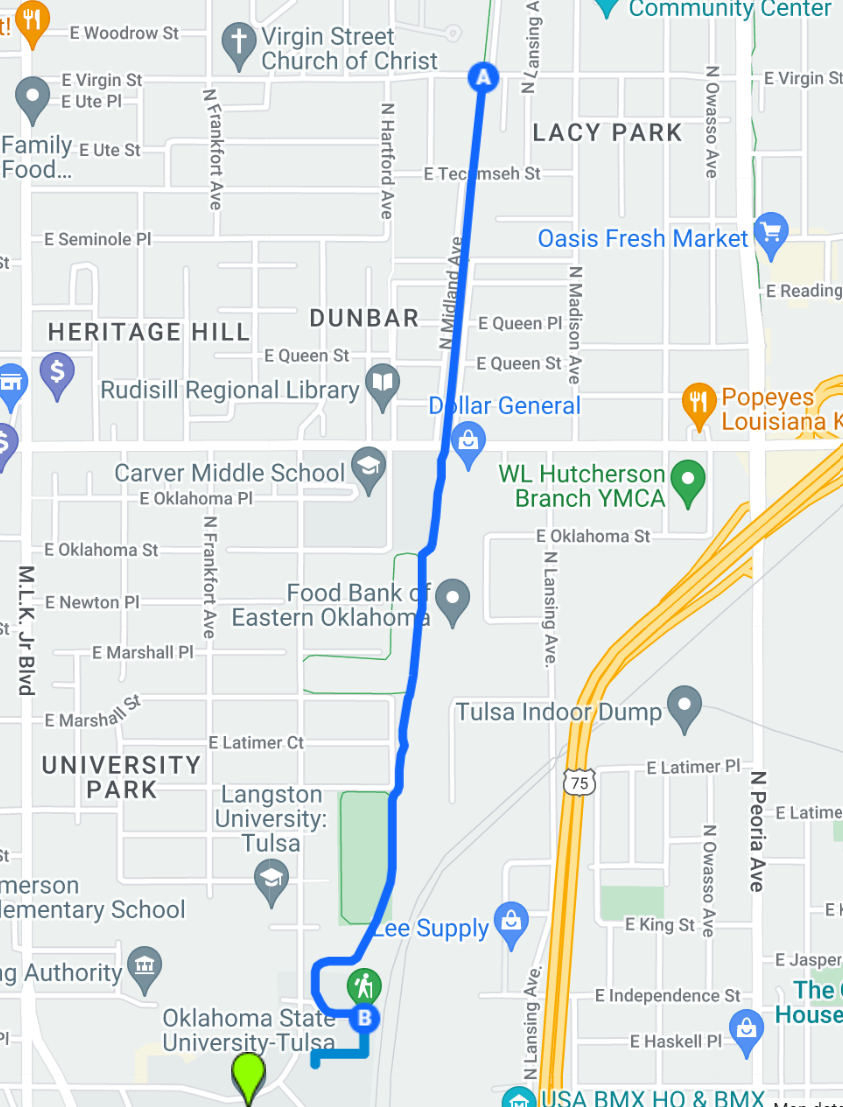Viewport: 843px width, 1107px height.
Task: Tap the green hiking marker
Action: coord(364,986)
